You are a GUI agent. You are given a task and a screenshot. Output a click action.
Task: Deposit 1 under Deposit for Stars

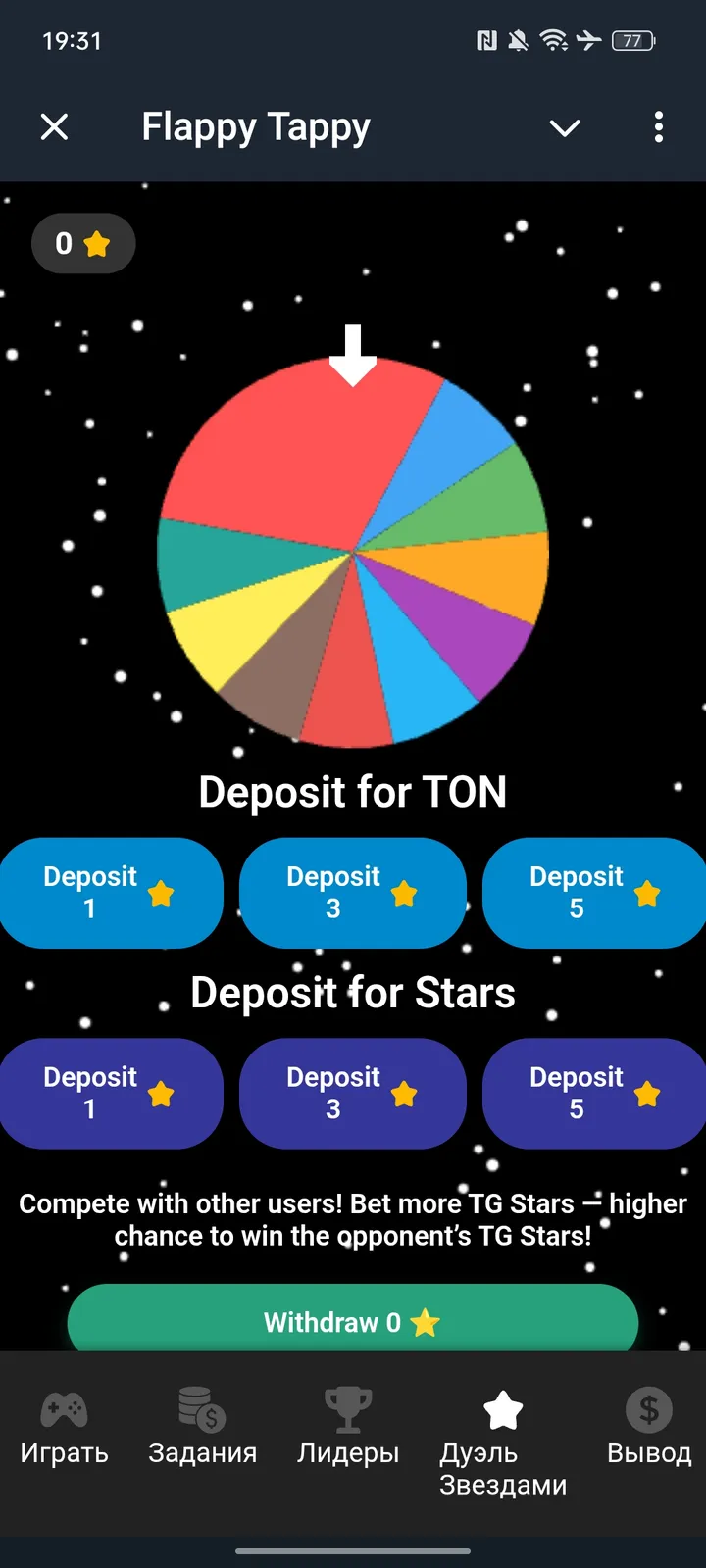(111, 1093)
